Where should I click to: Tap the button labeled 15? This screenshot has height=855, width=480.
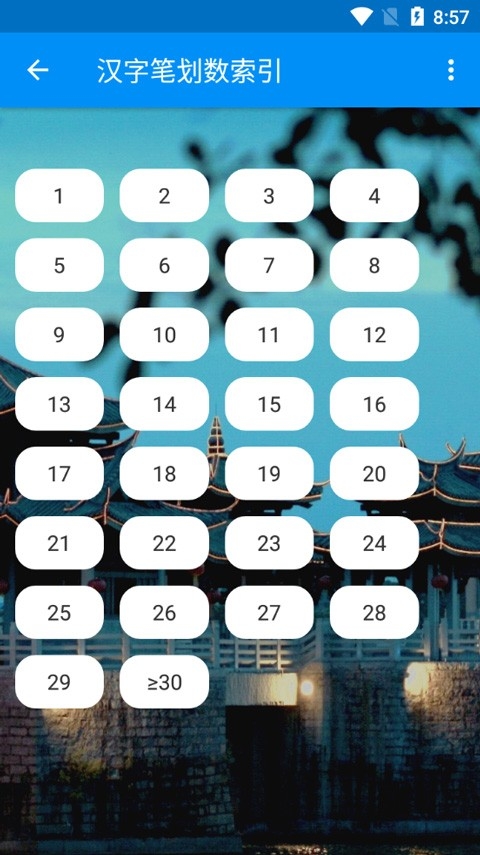[269, 404]
